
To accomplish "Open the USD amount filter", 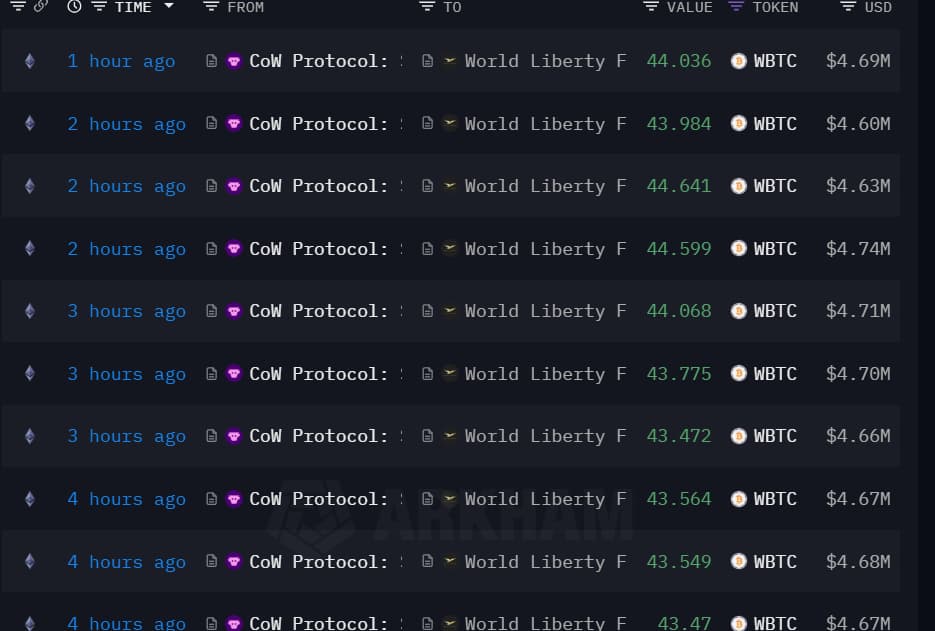I will tap(848, 7).
